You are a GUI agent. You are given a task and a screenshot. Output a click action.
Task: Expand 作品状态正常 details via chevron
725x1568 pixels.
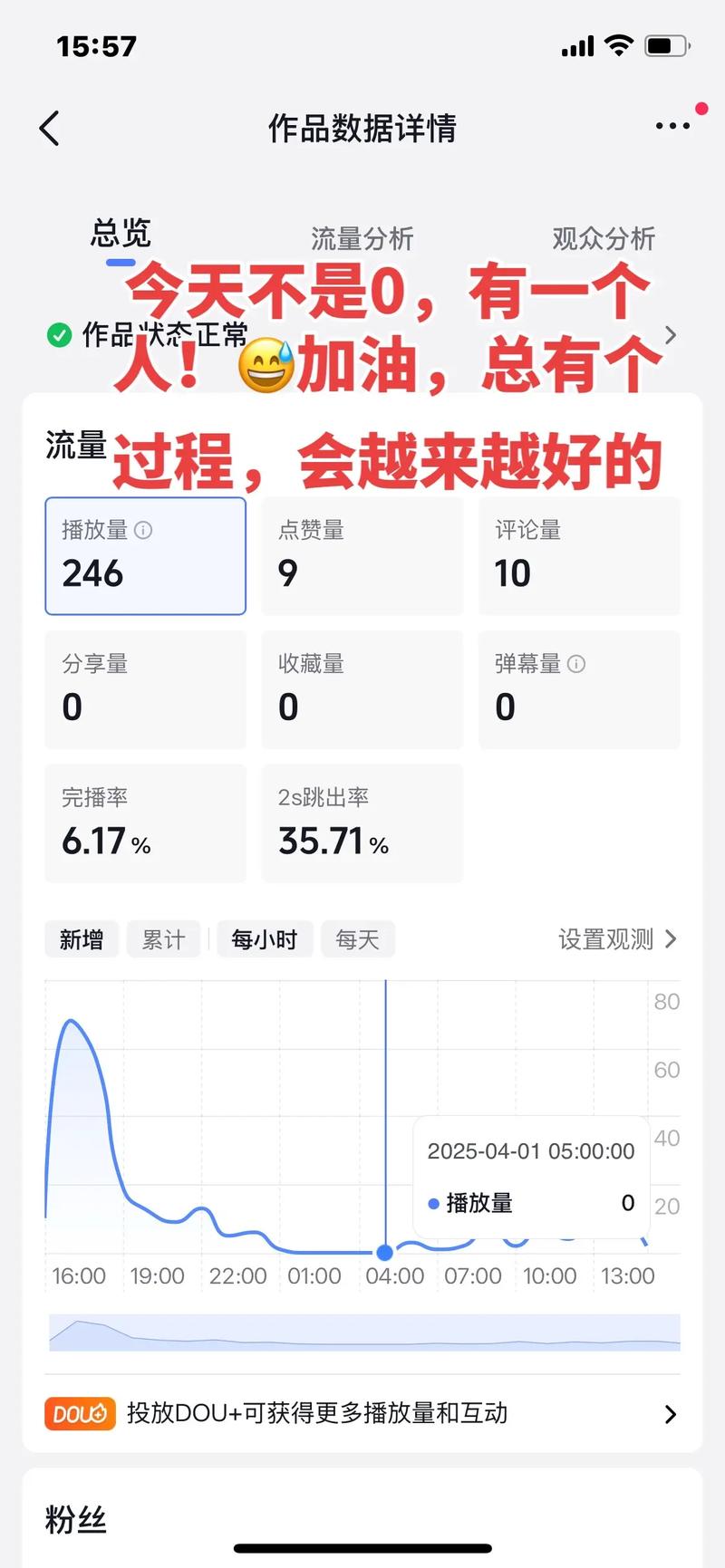(x=670, y=336)
